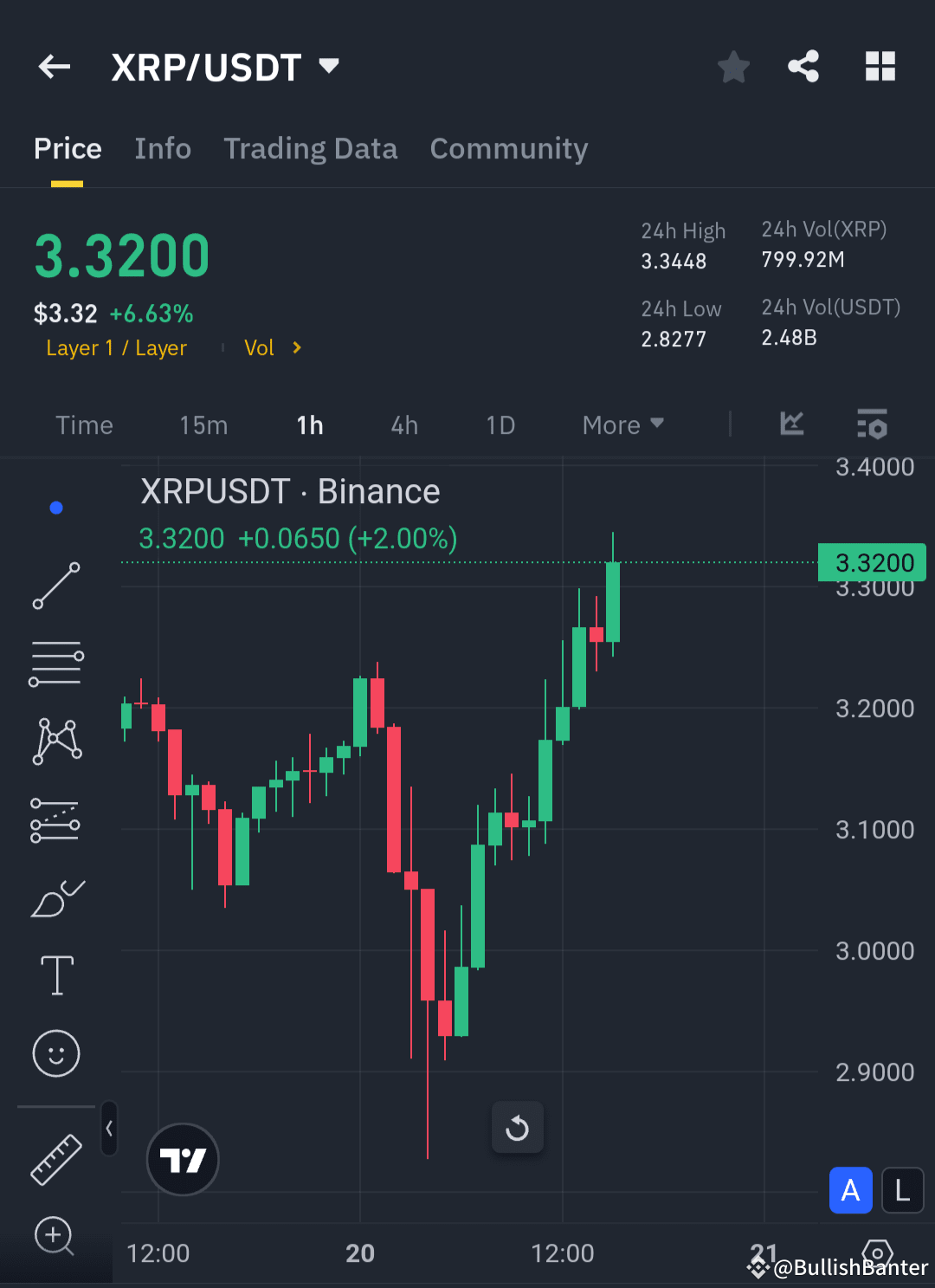Open the chart settings gear
Image resolution: width=935 pixels, height=1288 pixels.
[877, 1253]
